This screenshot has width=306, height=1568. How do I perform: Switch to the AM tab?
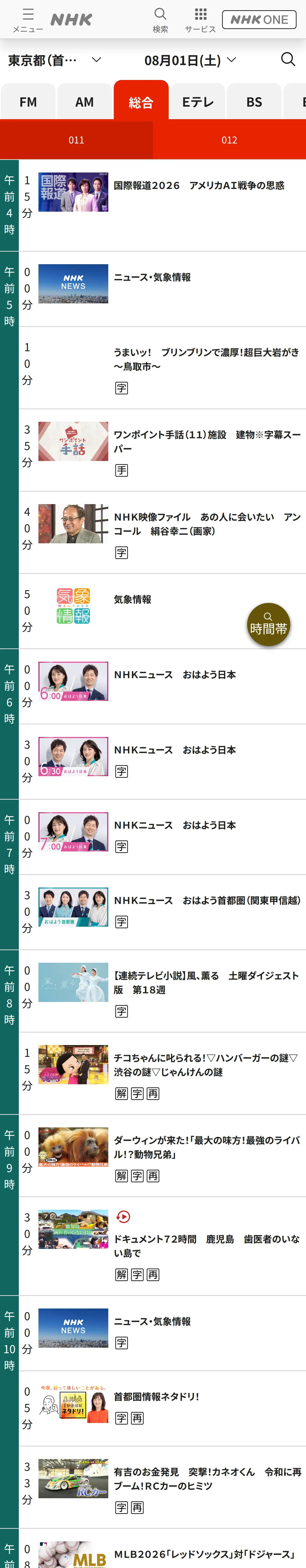85,102
